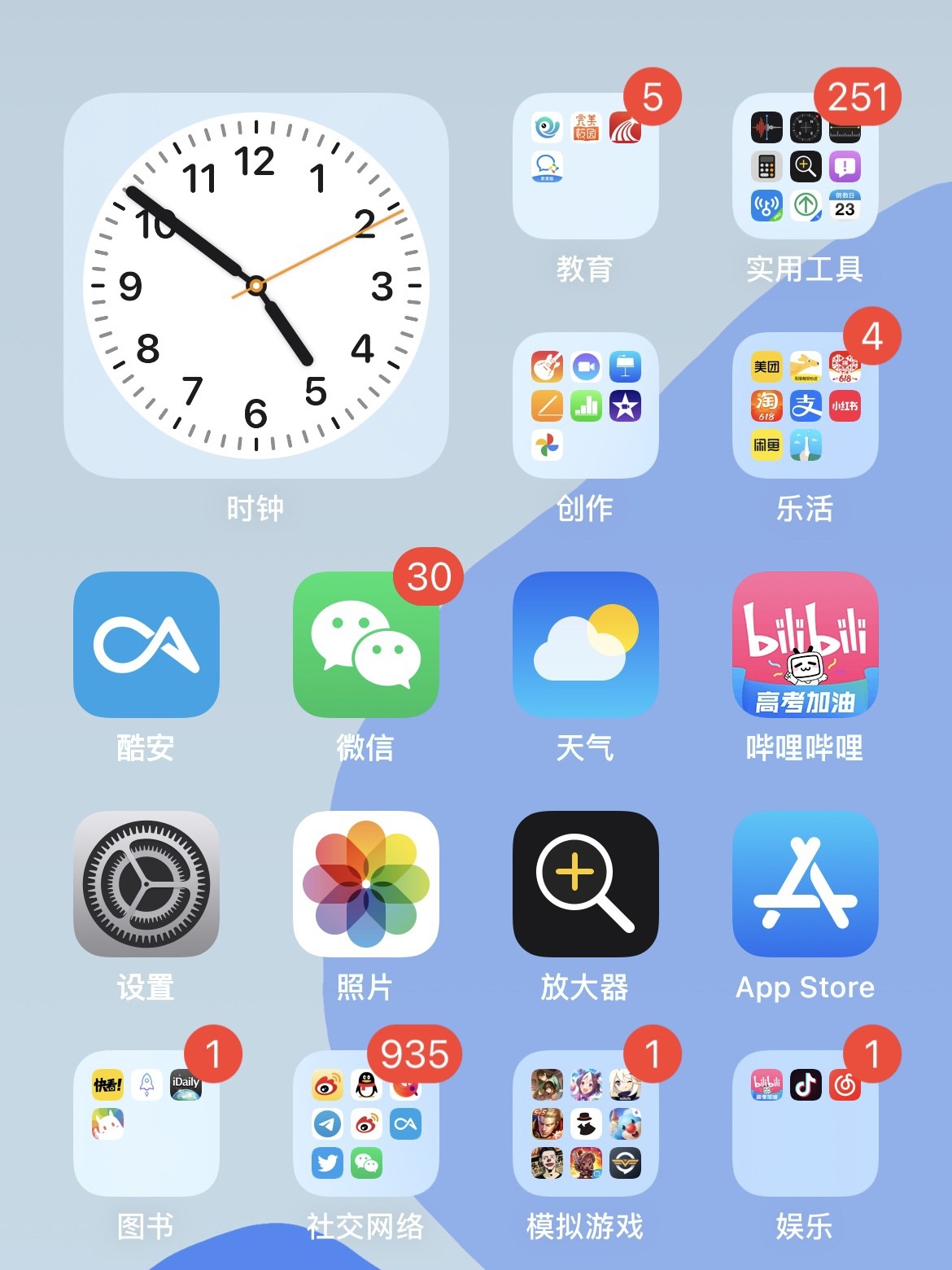The height and width of the screenshot is (1270, 952).
Task: Open 设置 settings
Action: pyautogui.click(x=146, y=883)
